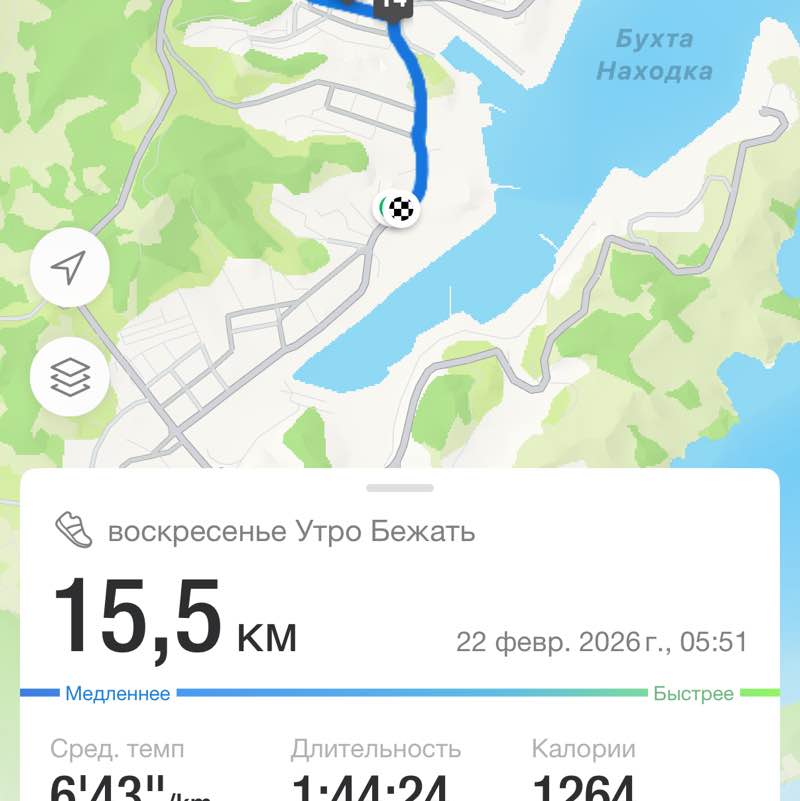Tap the checkered finish flag marker
This screenshot has height=801, width=800.
402,210
